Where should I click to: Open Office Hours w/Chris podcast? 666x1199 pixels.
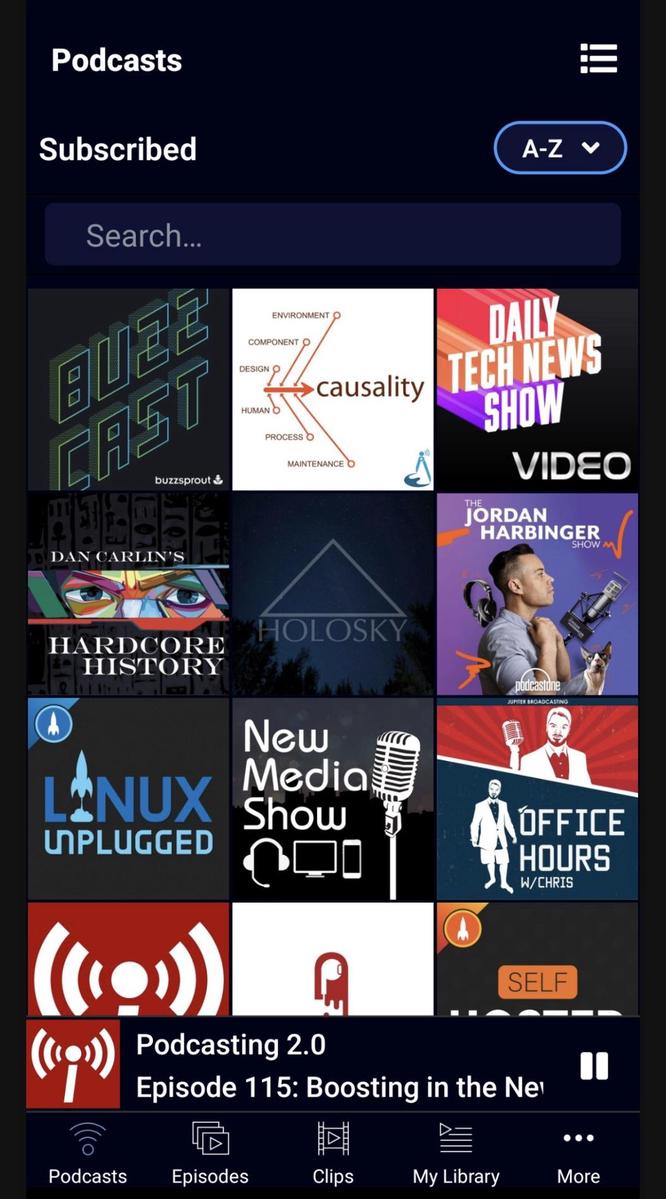coord(537,798)
